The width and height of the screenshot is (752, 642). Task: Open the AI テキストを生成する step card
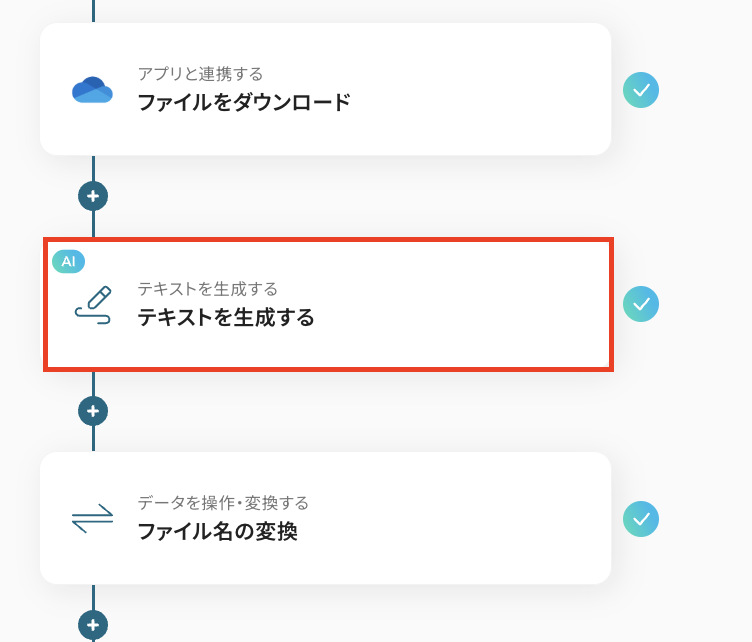(x=327, y=305)
